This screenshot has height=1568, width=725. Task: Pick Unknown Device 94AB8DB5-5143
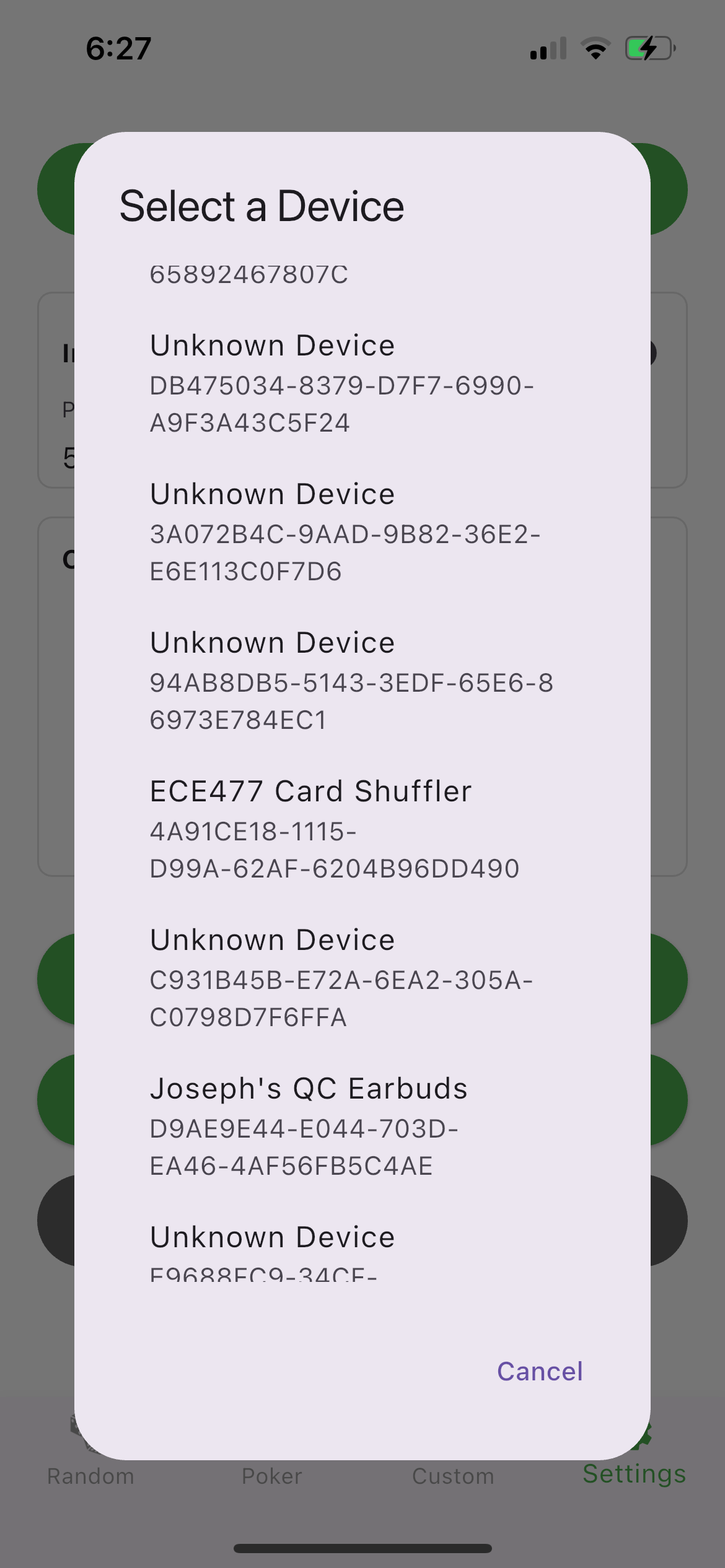point(351,680)
